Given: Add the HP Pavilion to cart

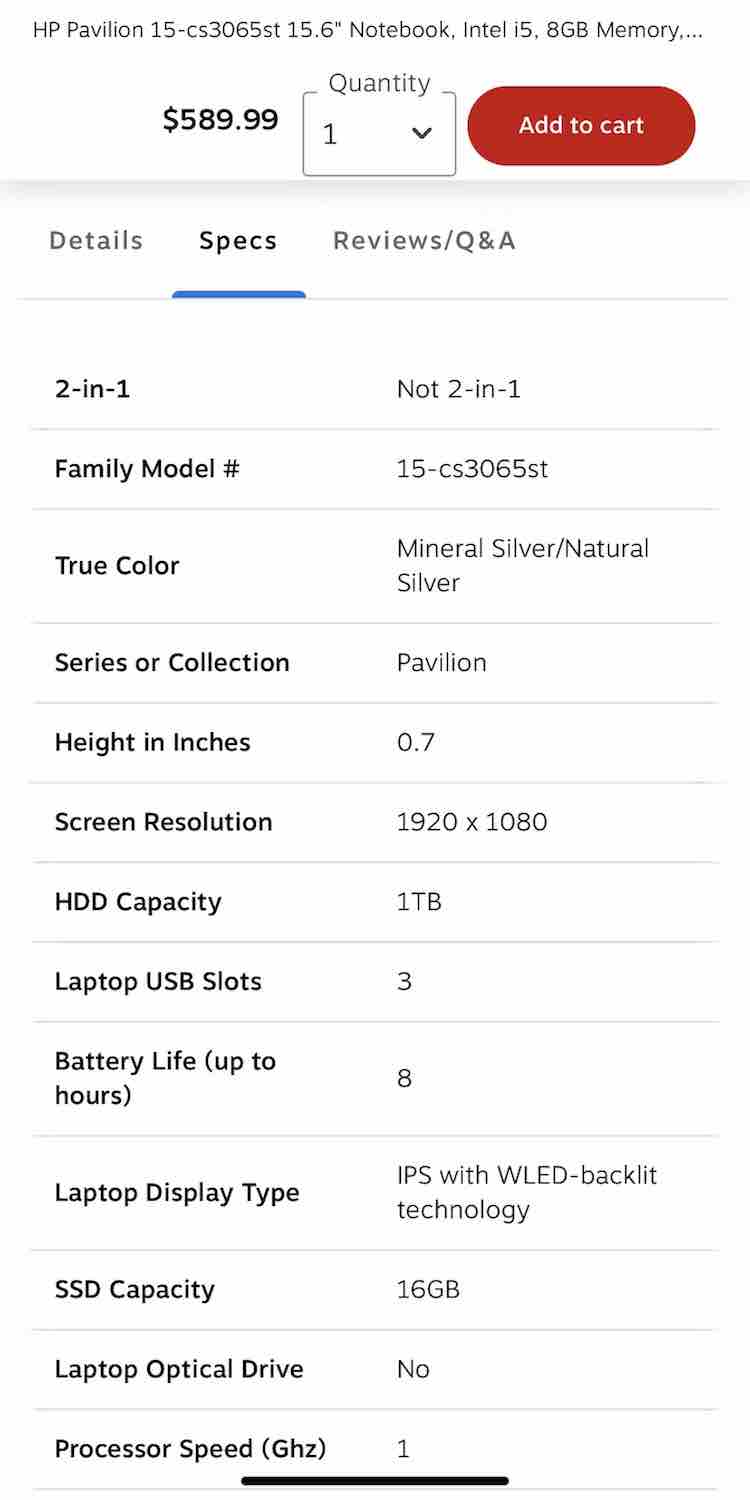Looking at the screenshot, I should (581, 126).
